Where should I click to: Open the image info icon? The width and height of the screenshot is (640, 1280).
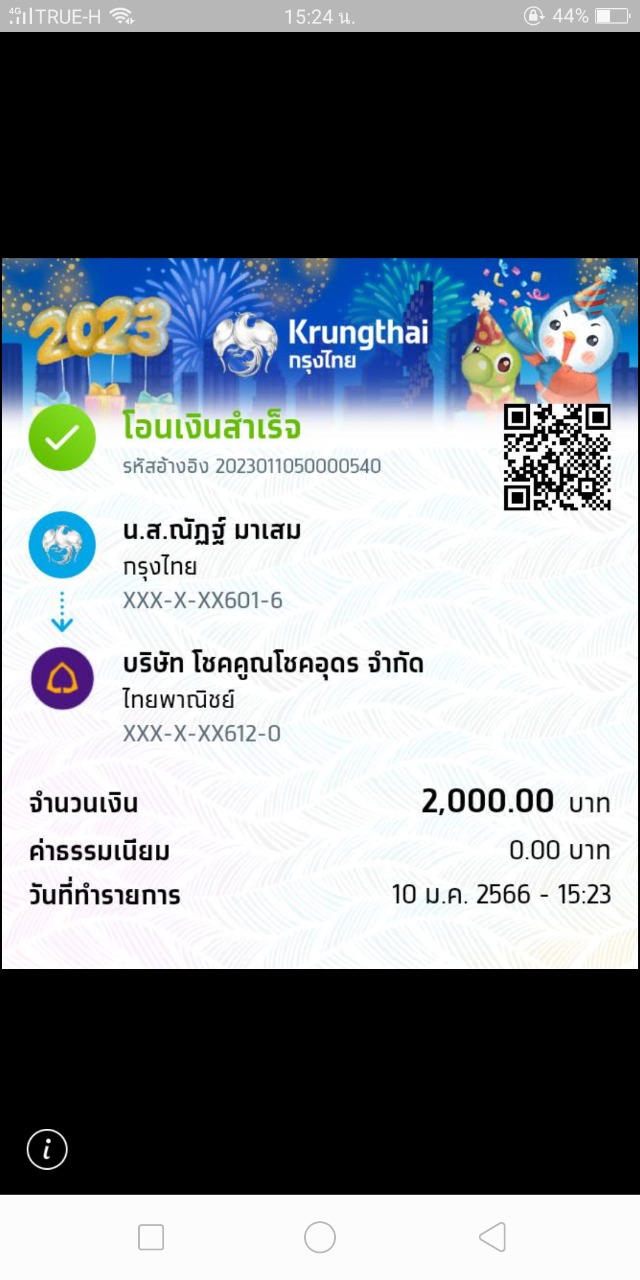(47, 1149)
